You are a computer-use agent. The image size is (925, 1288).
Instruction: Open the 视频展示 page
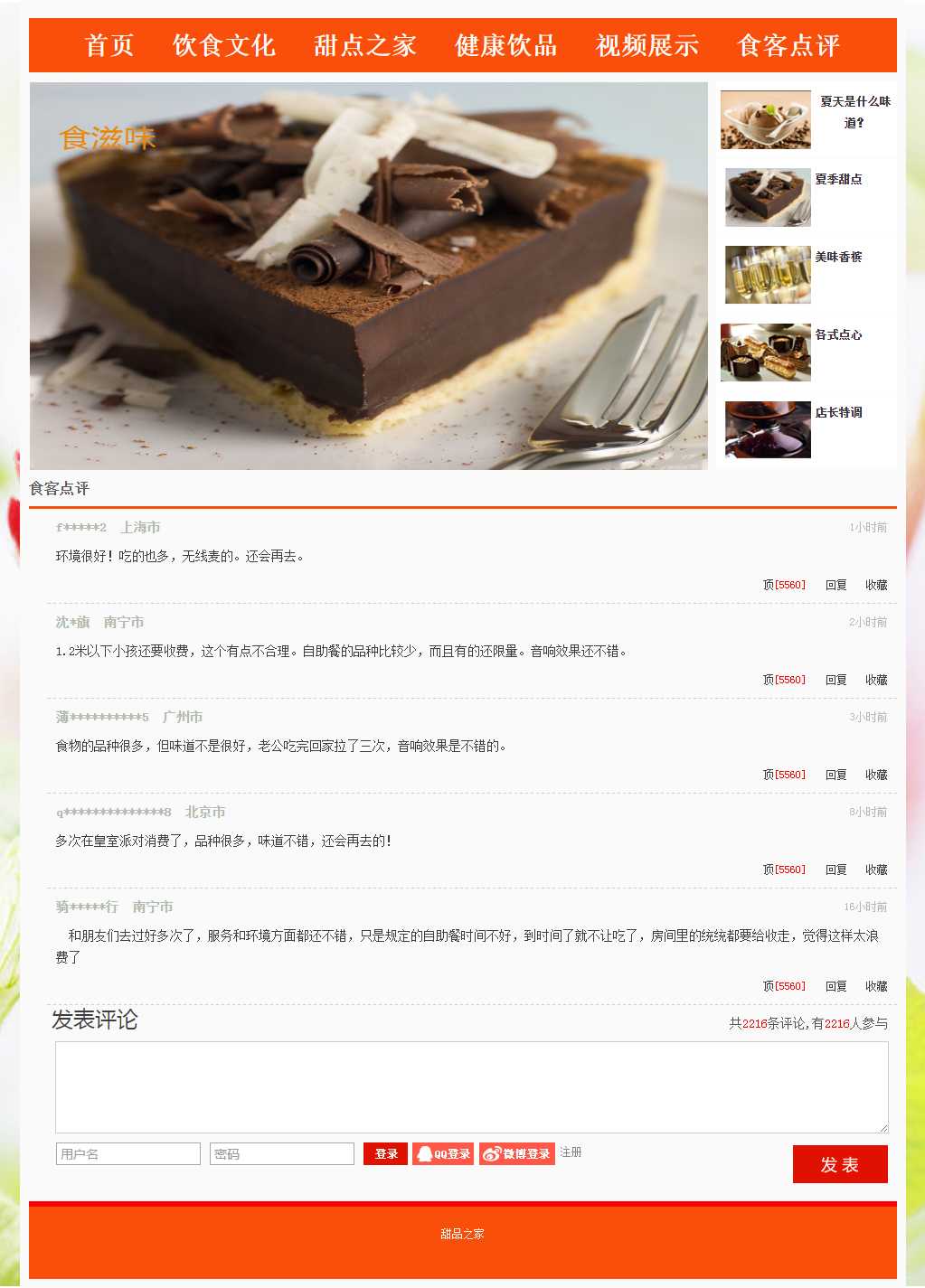point(647,45)
